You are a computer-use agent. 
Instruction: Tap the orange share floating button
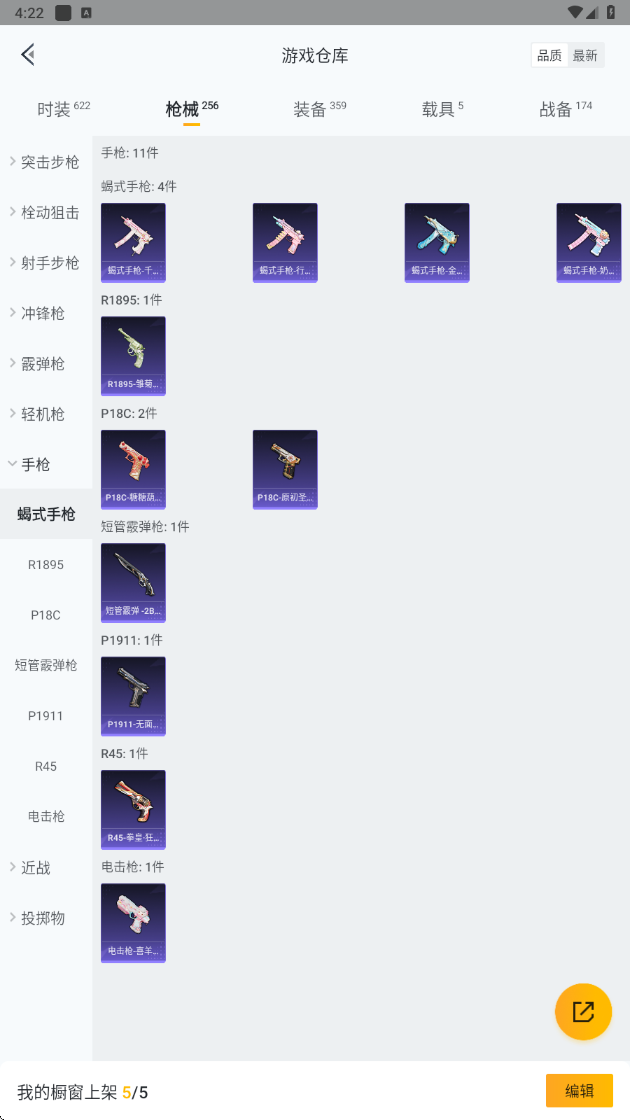click(583, 1011)
